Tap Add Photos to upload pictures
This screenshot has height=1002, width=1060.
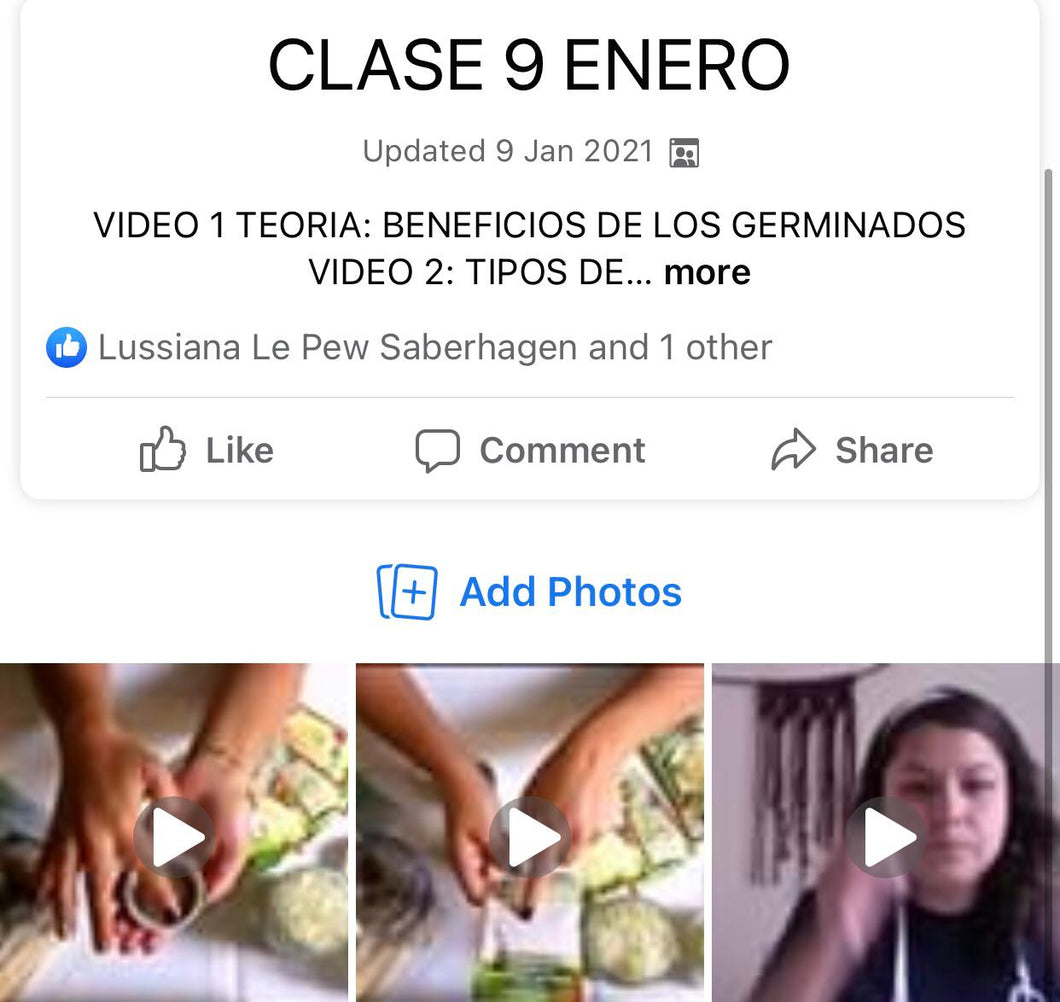(x=530, y=592)
